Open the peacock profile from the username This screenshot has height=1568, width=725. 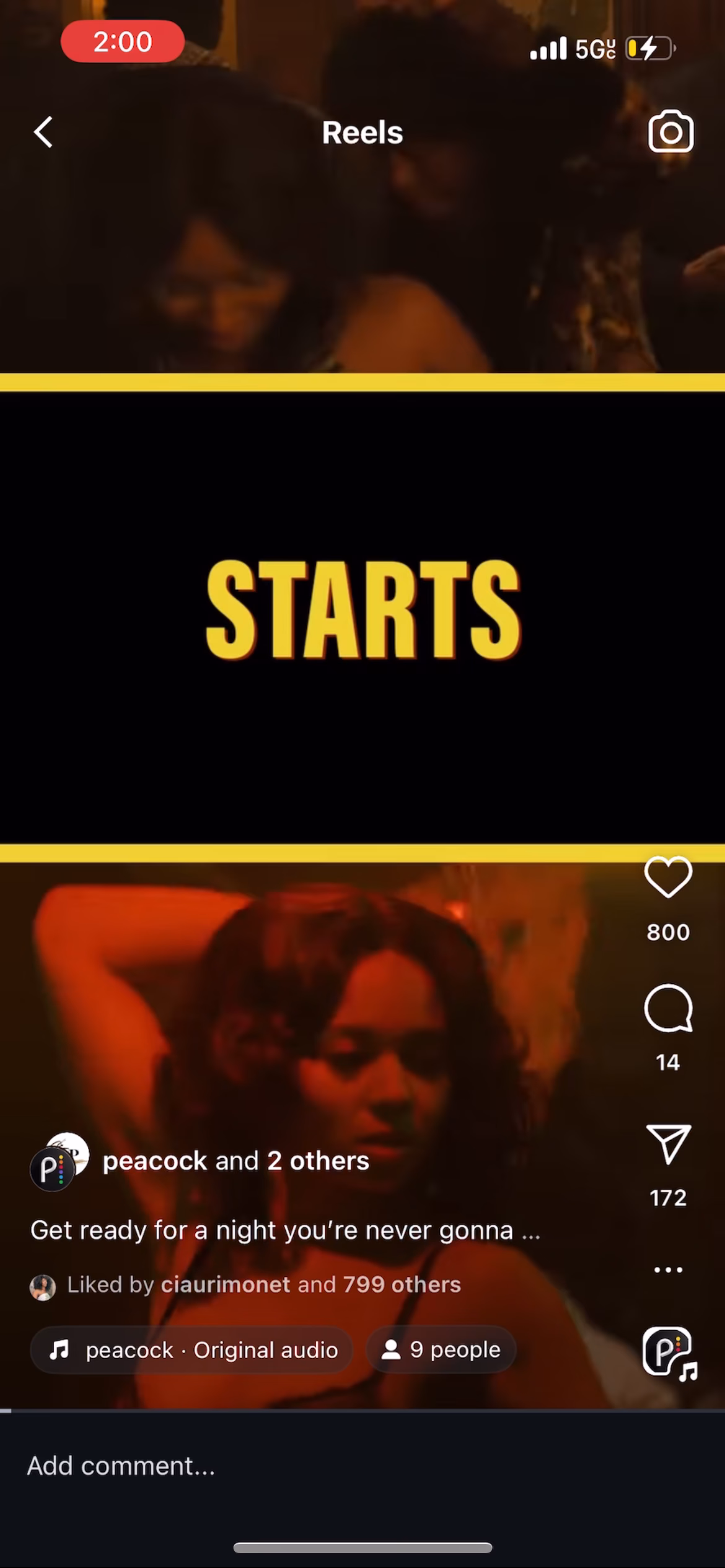click(x=154, y=1161)
